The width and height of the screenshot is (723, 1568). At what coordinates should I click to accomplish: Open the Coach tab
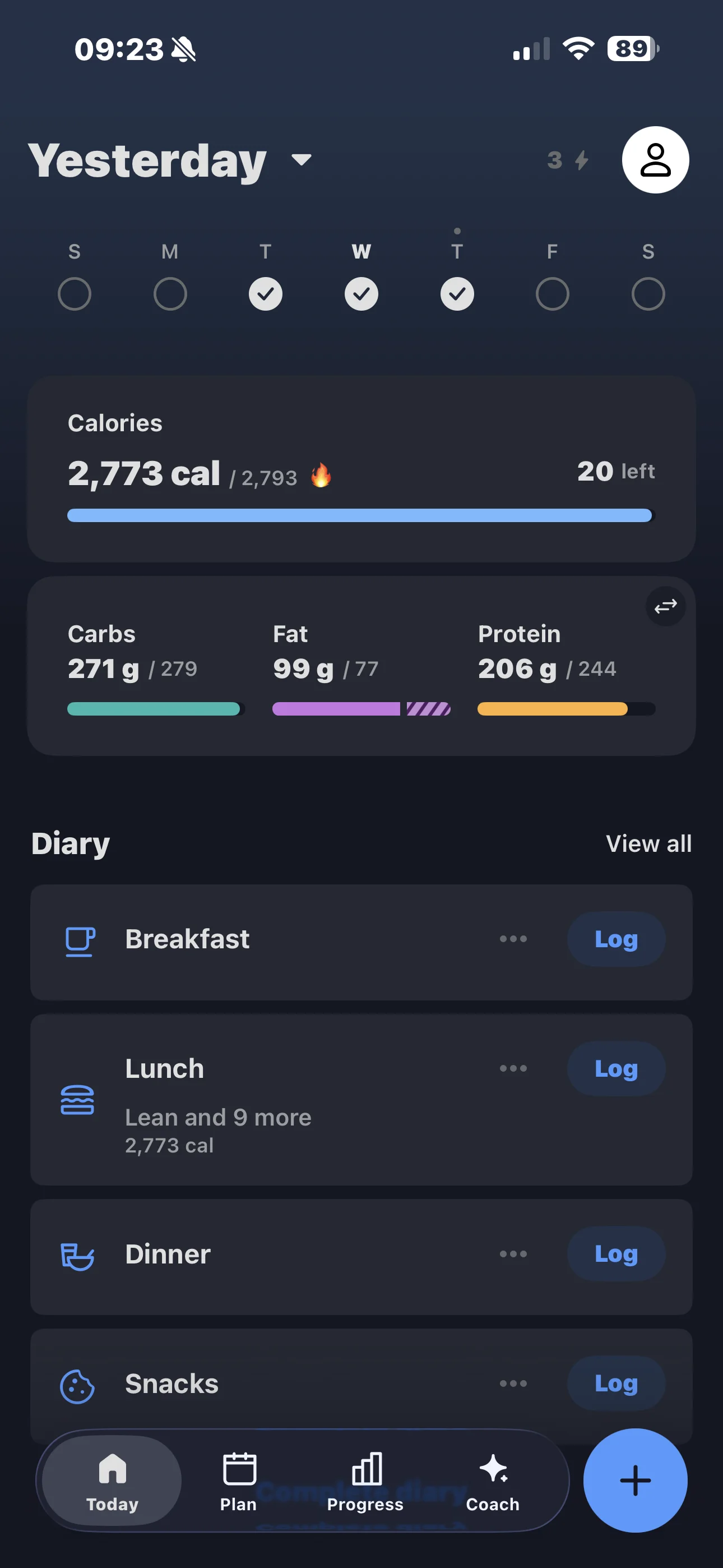[x=492, y=1482]
